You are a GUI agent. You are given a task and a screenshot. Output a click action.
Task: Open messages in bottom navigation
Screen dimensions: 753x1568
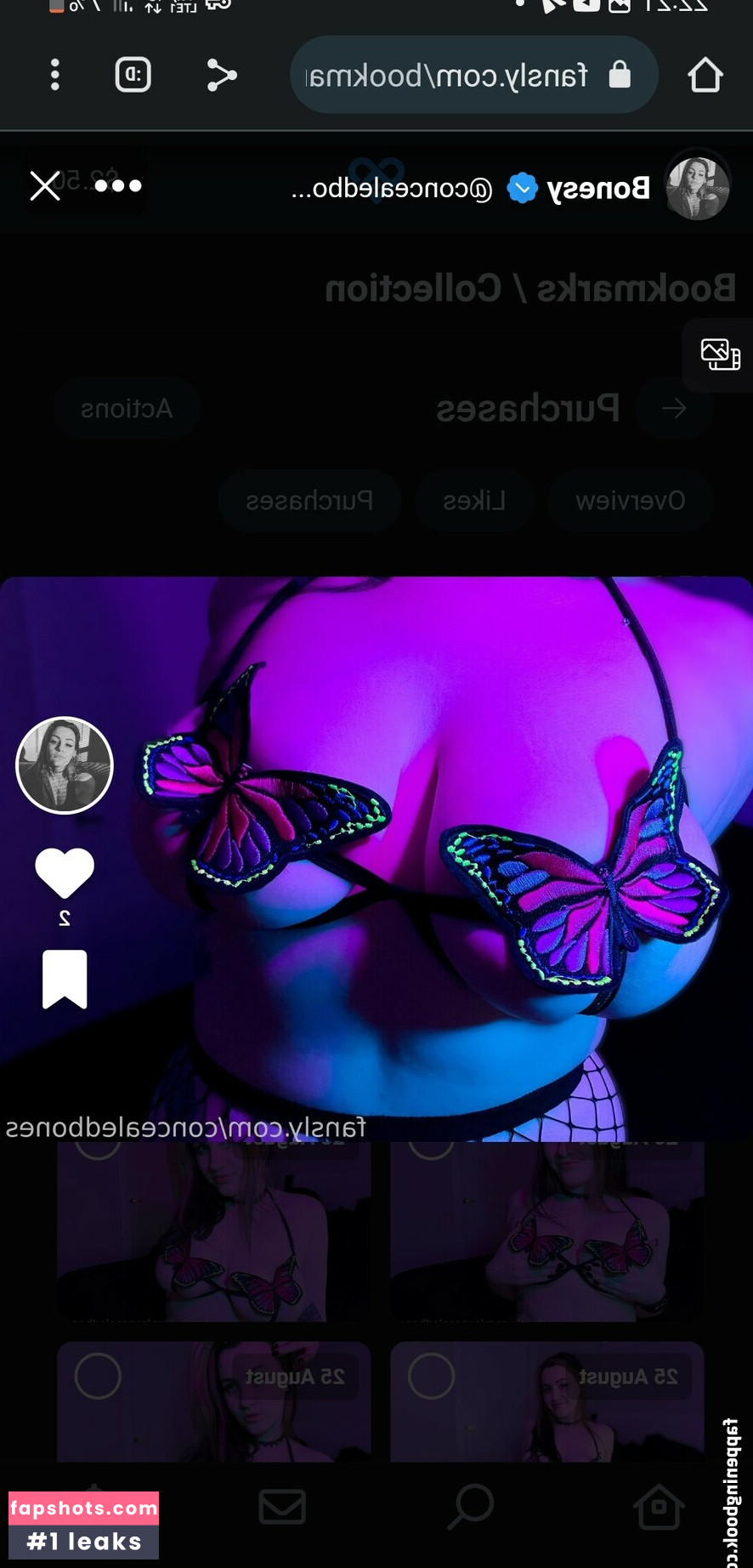tap(282, 1507)
